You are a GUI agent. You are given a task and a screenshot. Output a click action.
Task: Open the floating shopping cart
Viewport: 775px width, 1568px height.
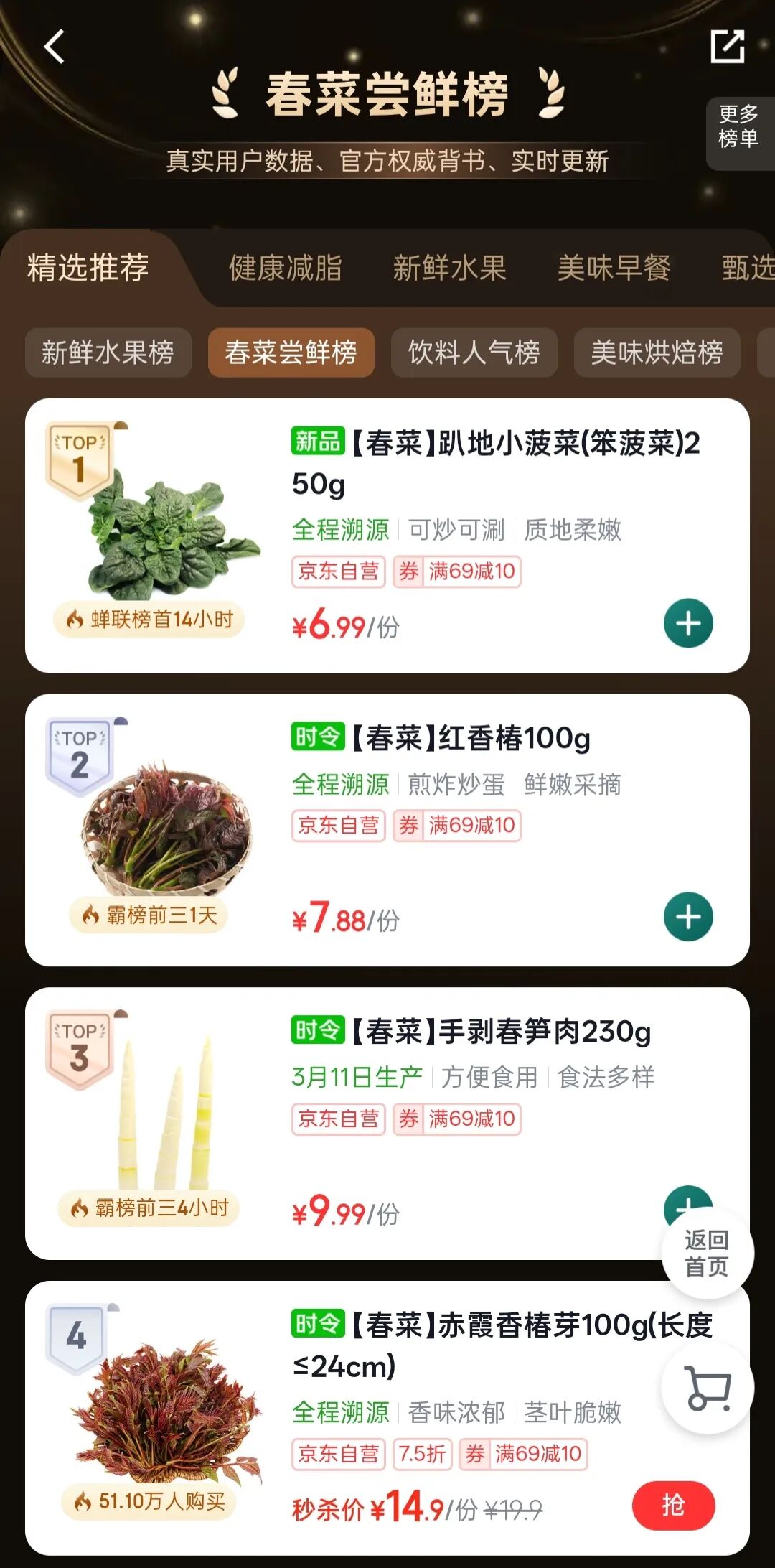tap(708, 1389)
